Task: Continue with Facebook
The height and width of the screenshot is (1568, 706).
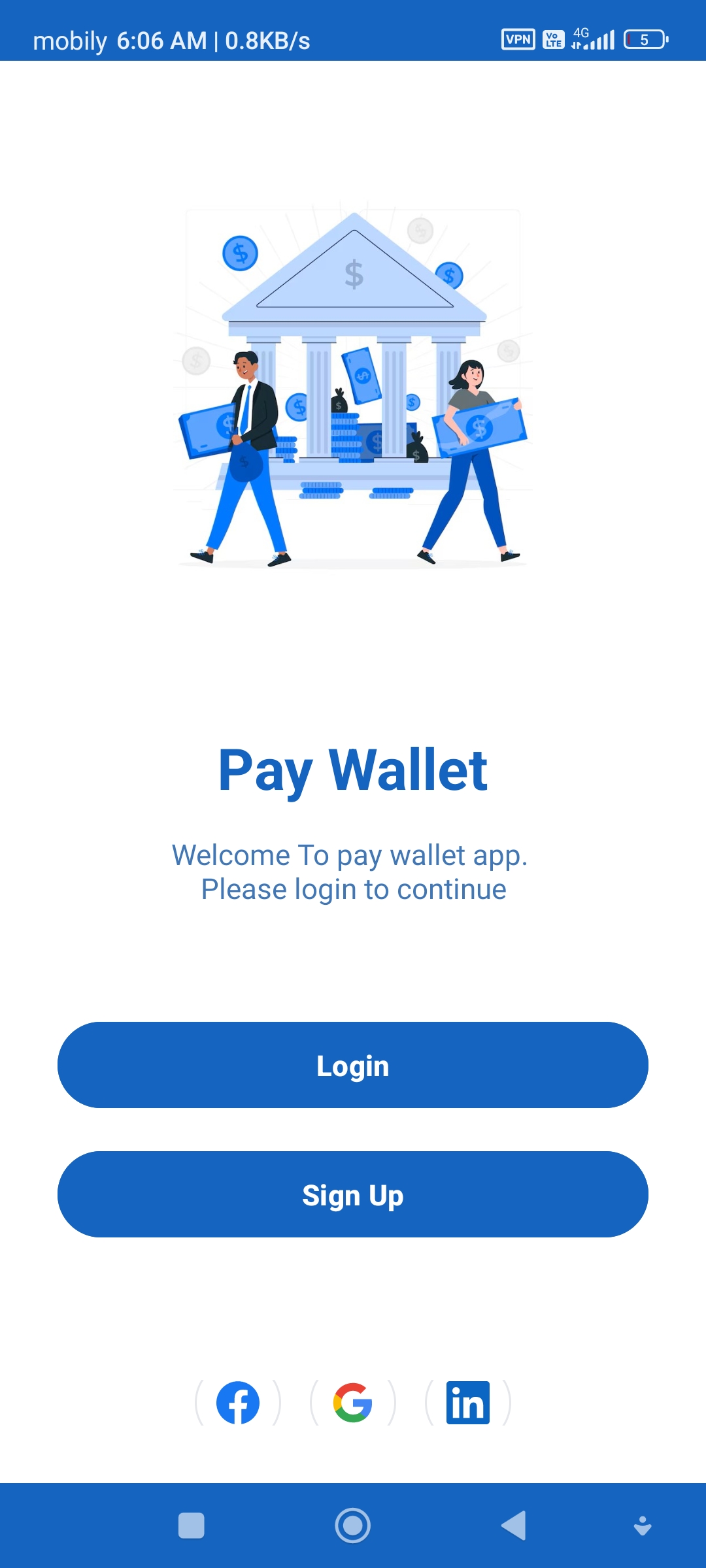Action: click(238, 1403)
